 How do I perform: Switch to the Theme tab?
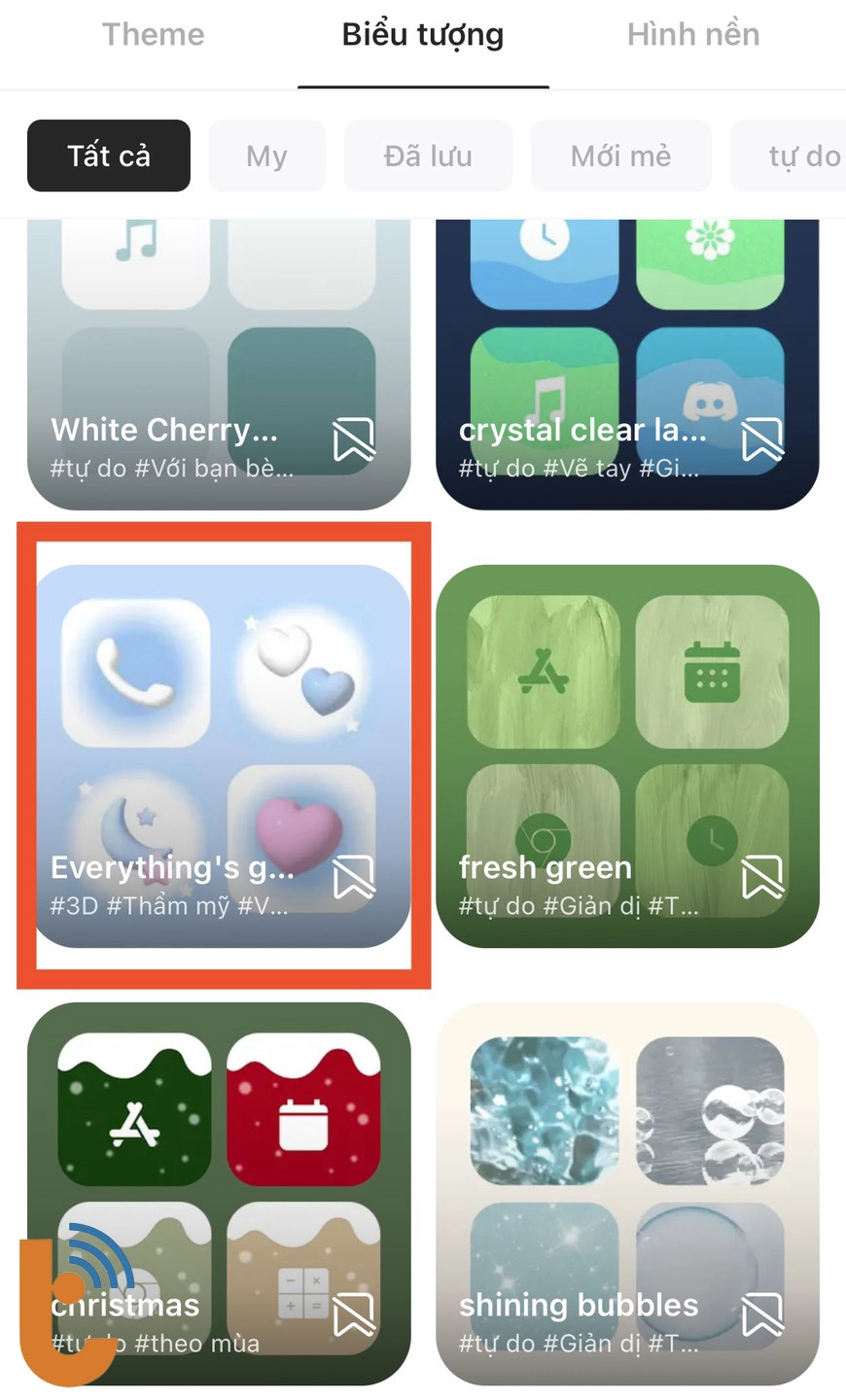click(x=154, y=35)
